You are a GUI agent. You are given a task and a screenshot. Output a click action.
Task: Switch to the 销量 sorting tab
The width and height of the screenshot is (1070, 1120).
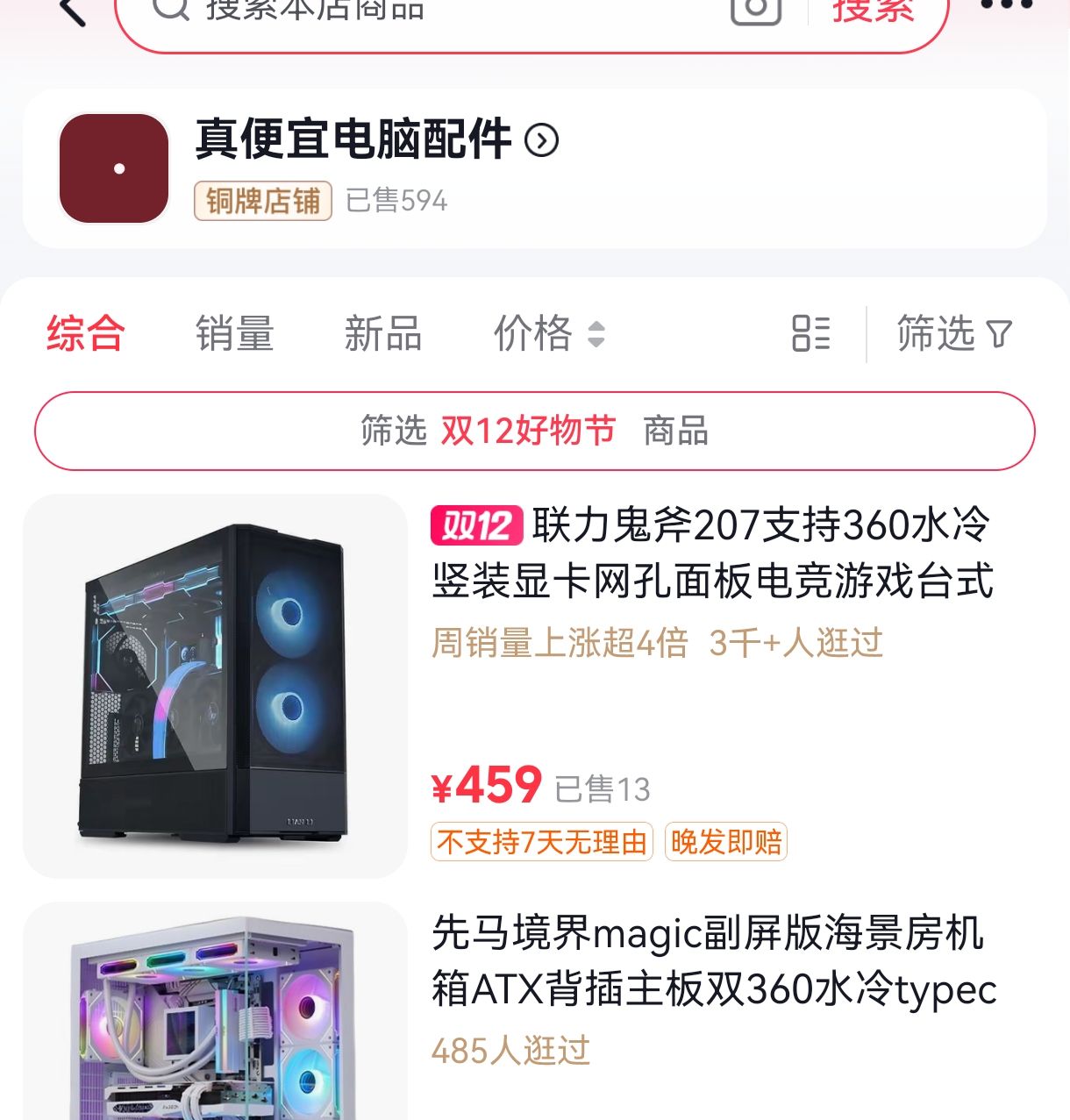[x=235, y=334]
